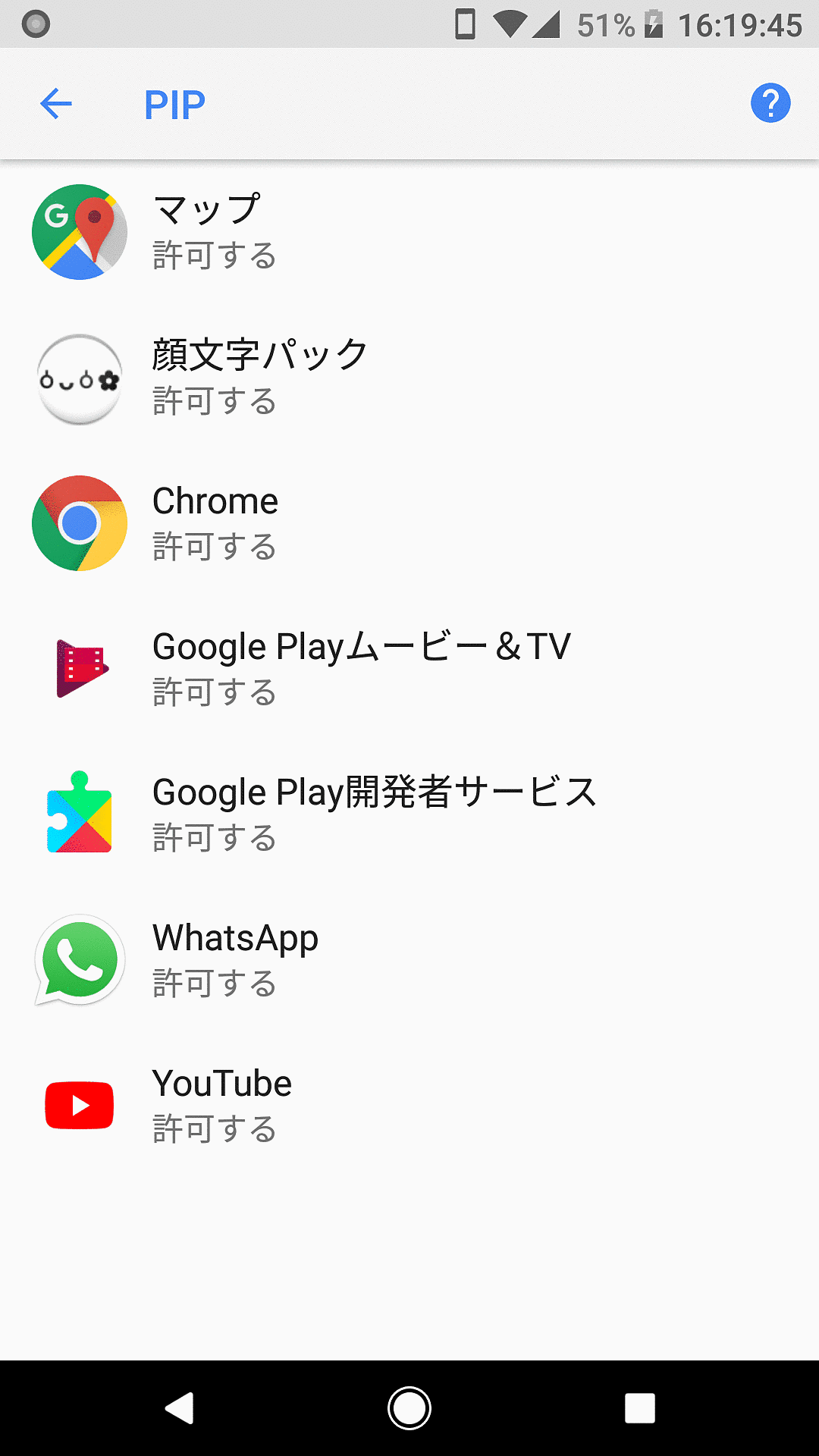Open recent apps with the square button
Screen dimensions: 819x1456
pyautogui.click(x=639, y=1408)
